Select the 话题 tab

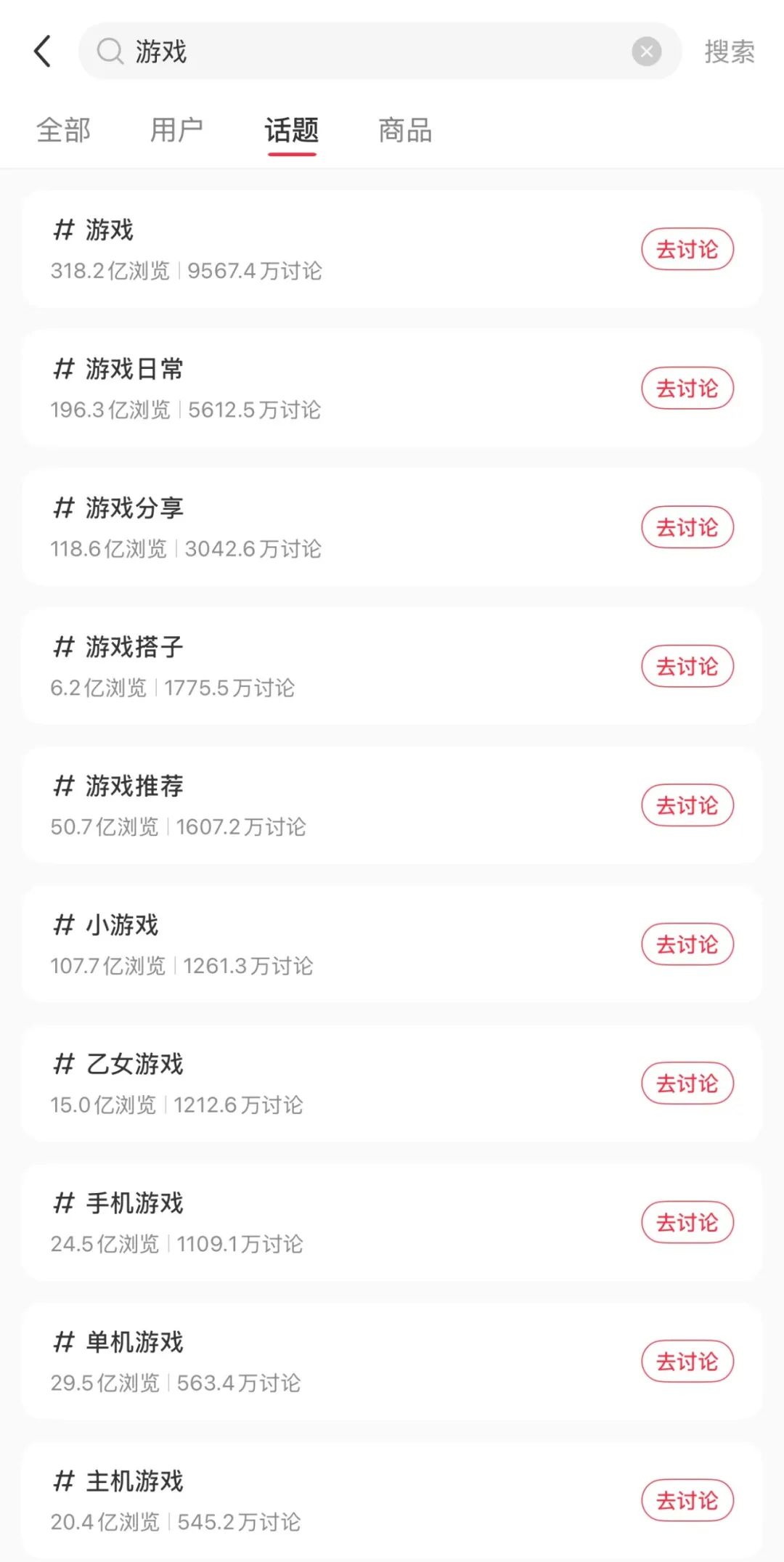(291, 131)
